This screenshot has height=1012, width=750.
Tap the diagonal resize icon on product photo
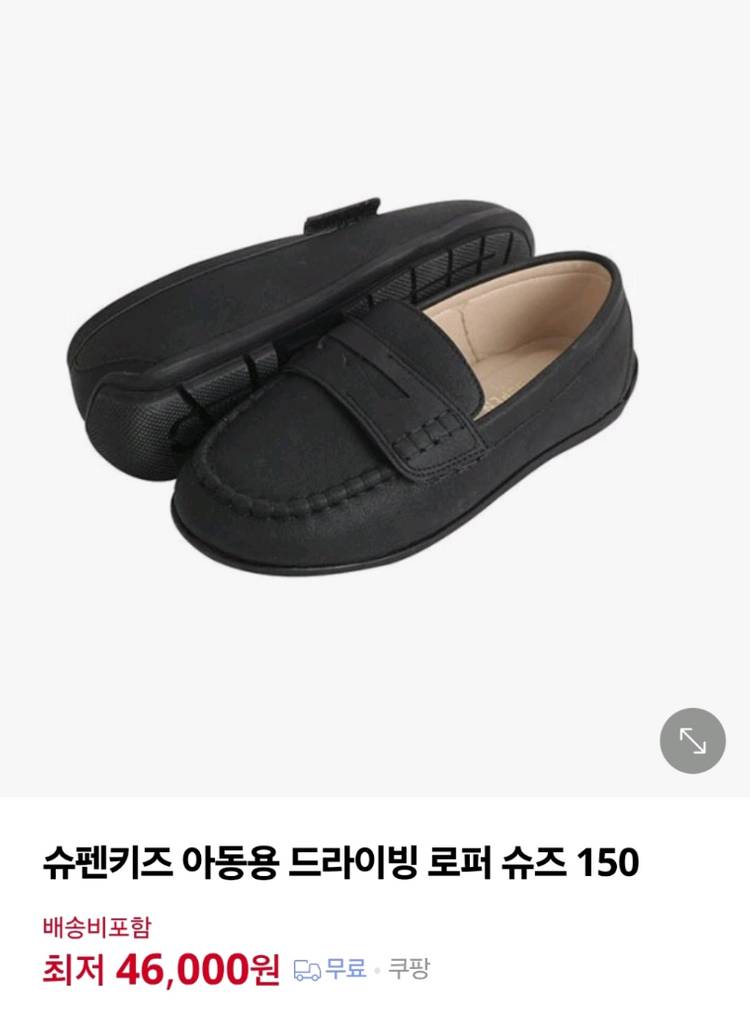[x=694, y=741]
